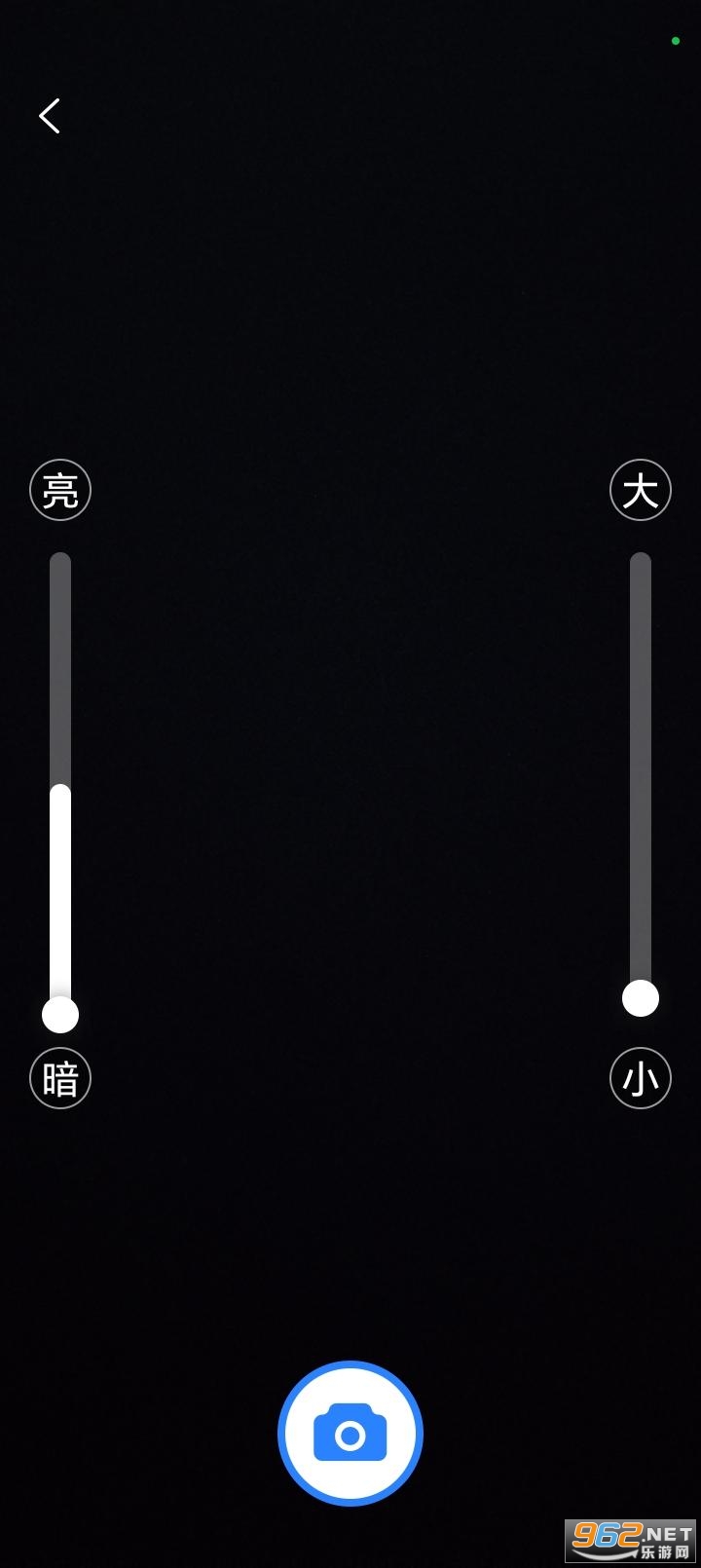The width and height of the screenshot is (701, 1568).
Task: Select the camera glyph inside the shutter button
Action: (350, 1432)
